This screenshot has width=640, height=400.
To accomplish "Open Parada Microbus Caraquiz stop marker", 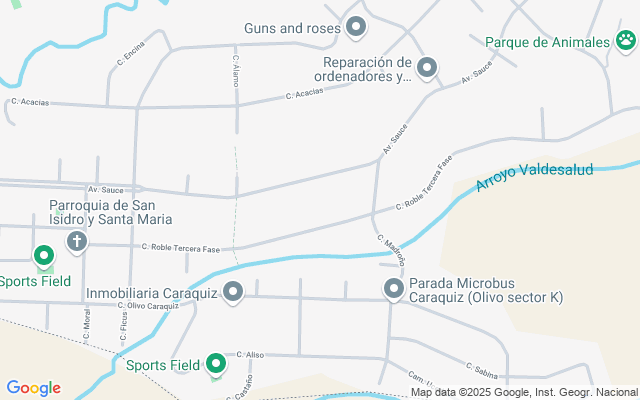I will [x=394, y=290].
